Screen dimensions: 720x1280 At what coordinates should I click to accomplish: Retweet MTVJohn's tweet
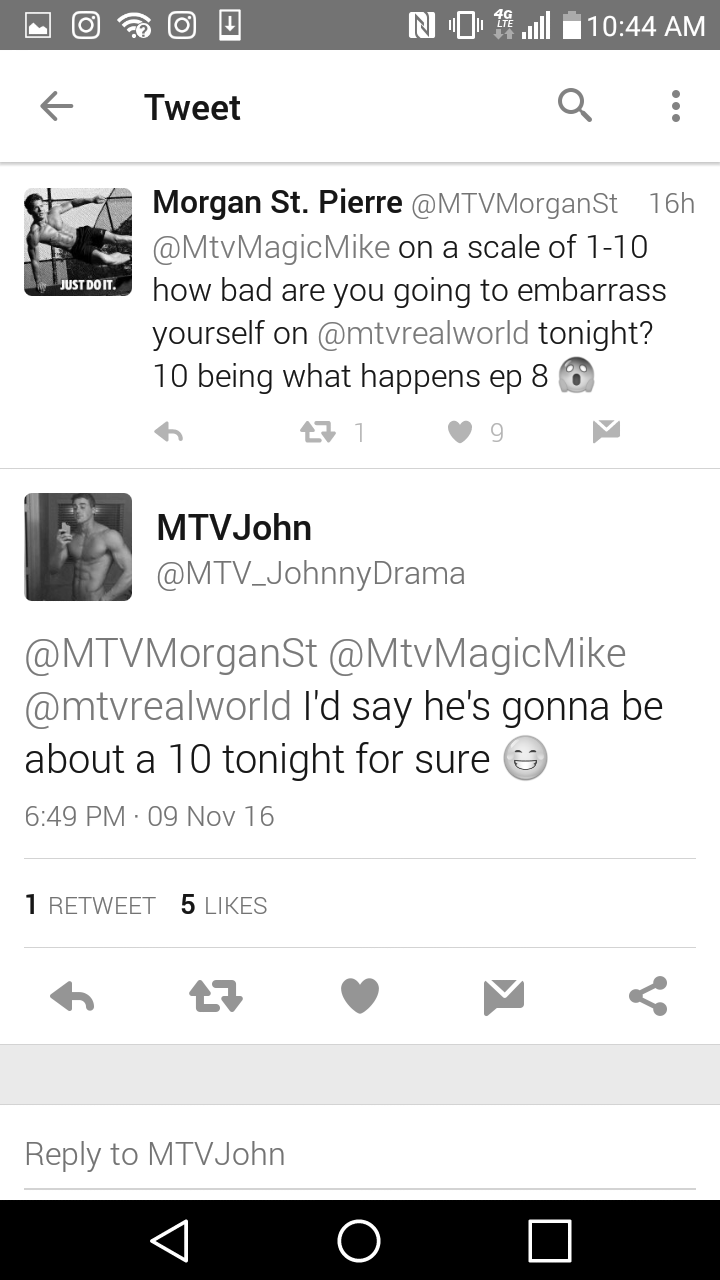(x=216, y=996)
